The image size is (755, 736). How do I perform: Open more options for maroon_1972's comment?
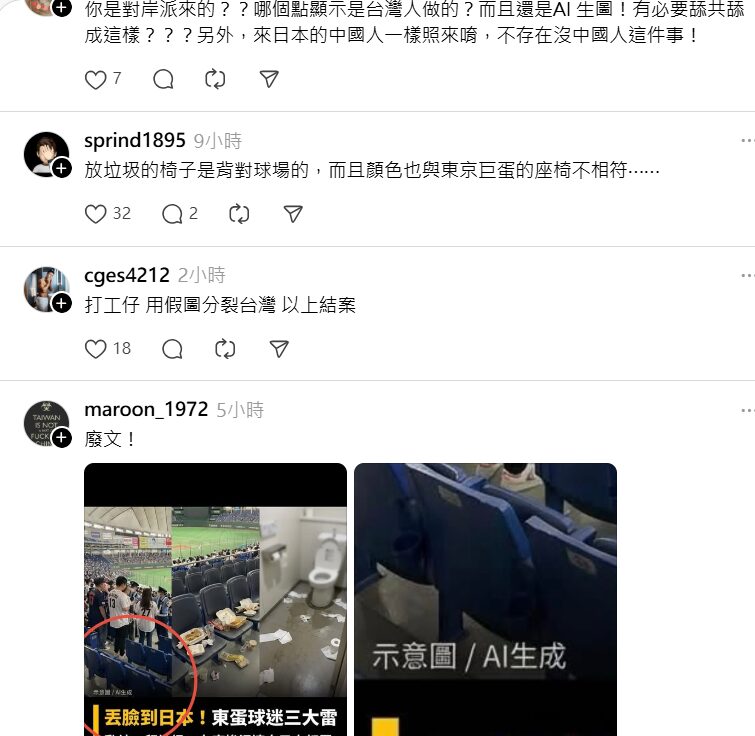coord(747,410)
